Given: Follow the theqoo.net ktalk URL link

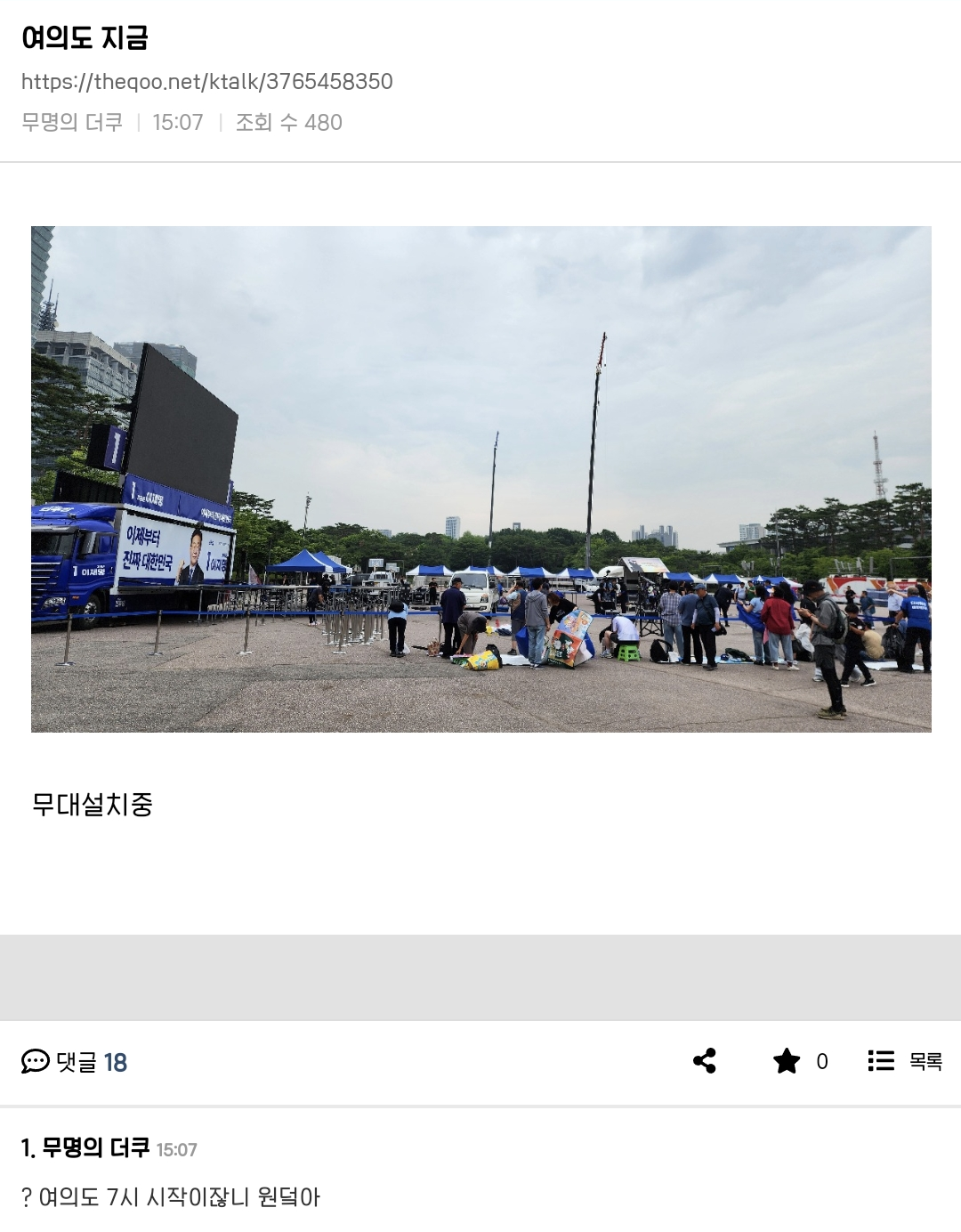Looking at the screenshot, I should [x=207, y=82].
